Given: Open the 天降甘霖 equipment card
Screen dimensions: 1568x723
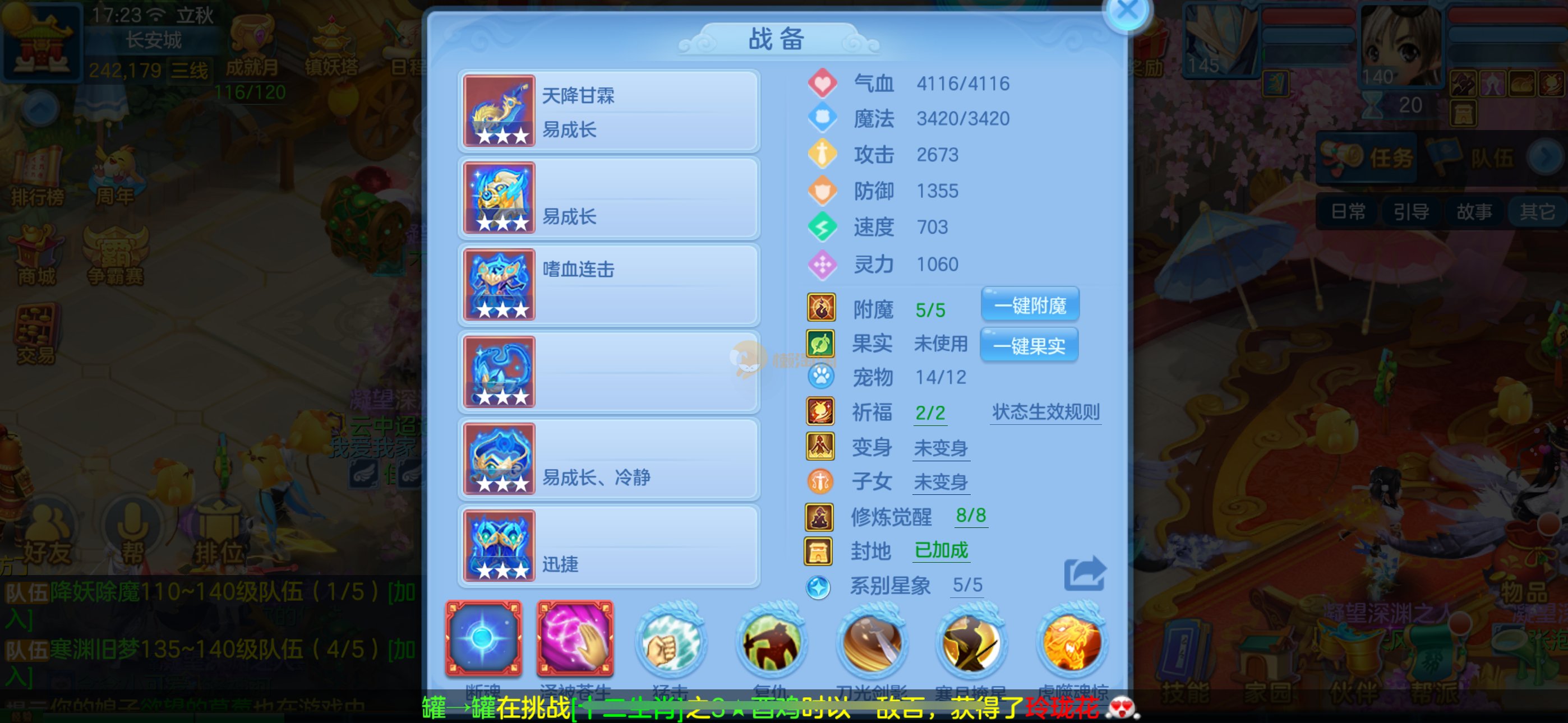Looking at the screenshot, I should coord(608,111).
